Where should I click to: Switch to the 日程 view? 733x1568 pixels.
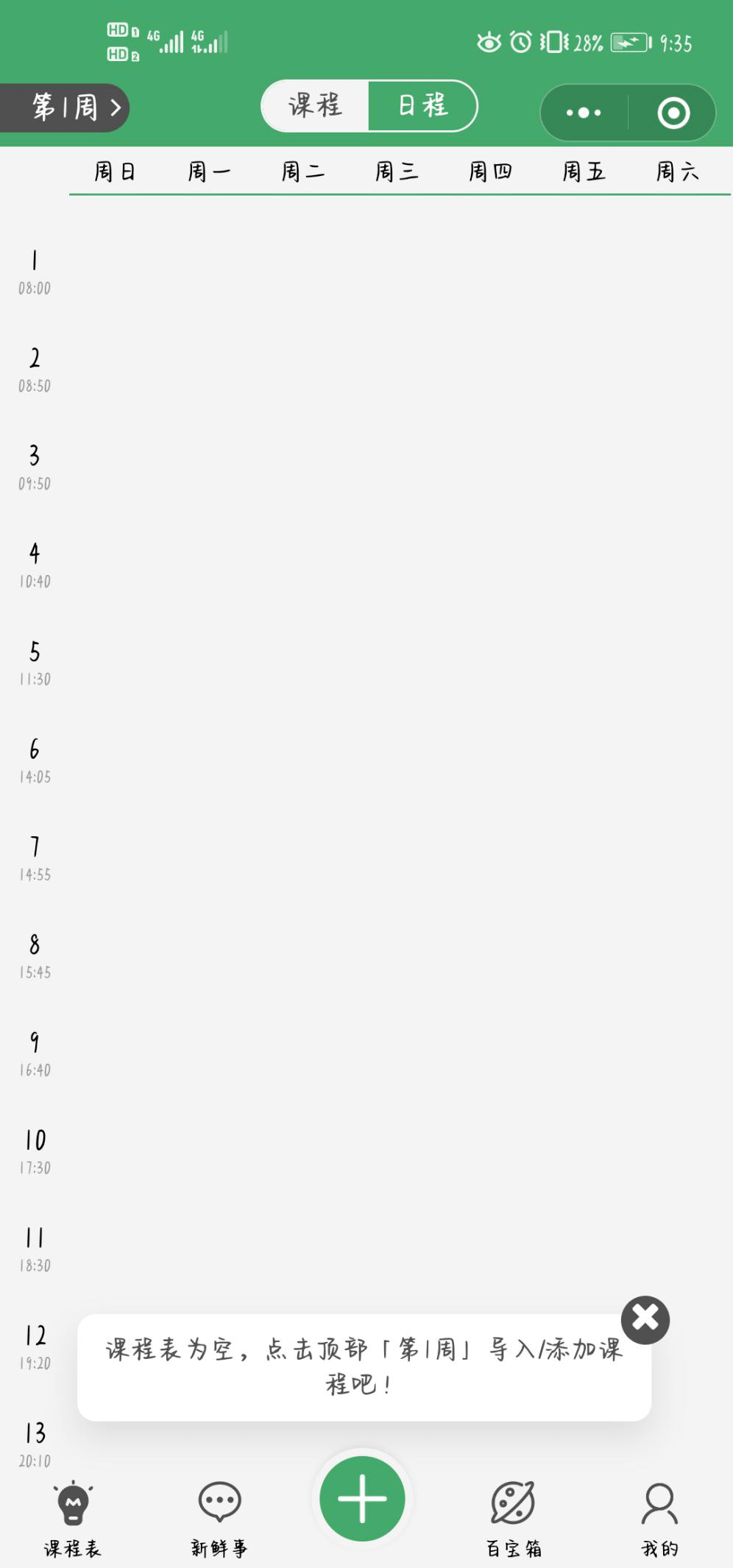coord(422,106)
